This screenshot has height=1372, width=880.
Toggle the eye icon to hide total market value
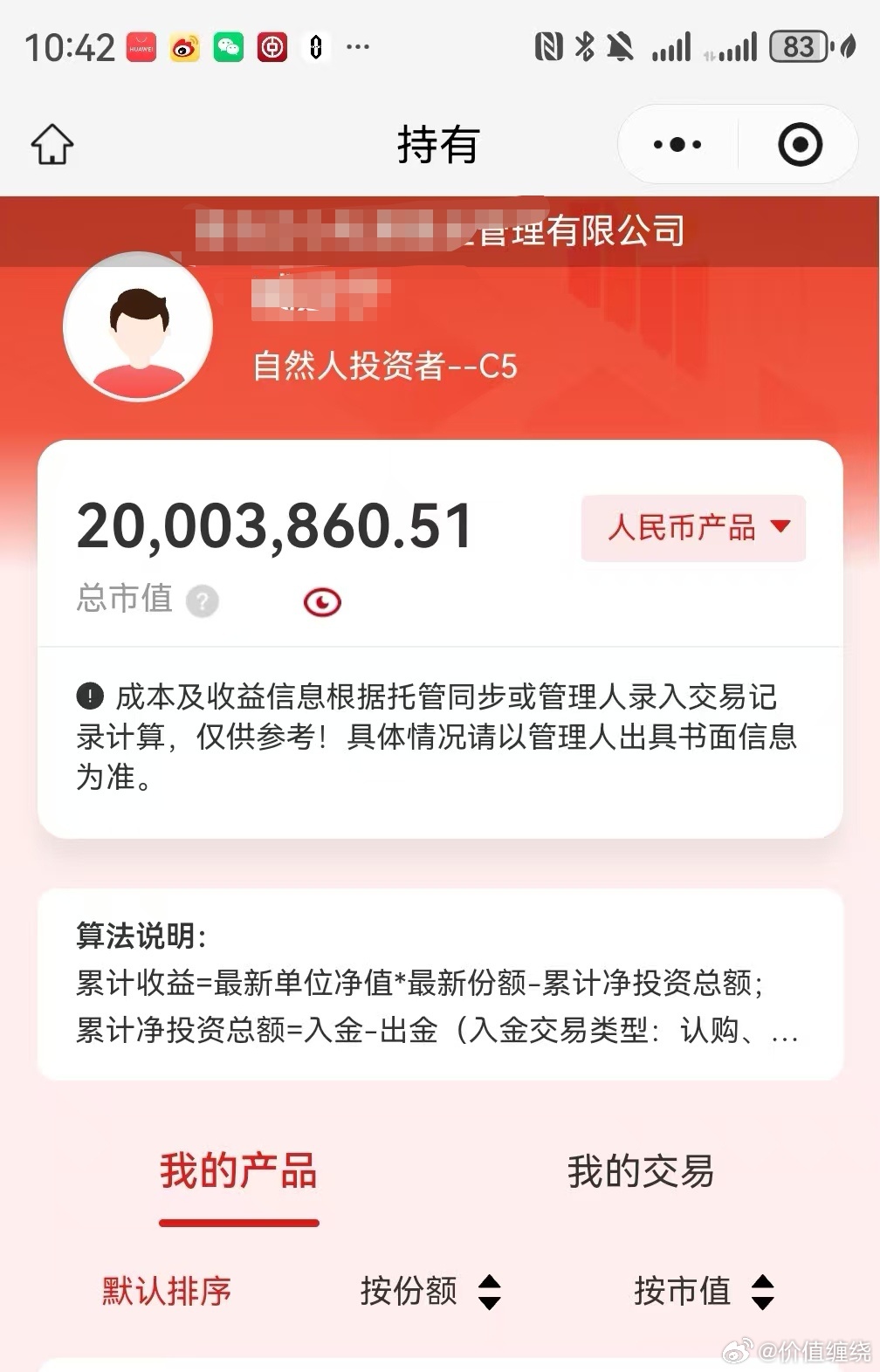click(x=322, y=600)
